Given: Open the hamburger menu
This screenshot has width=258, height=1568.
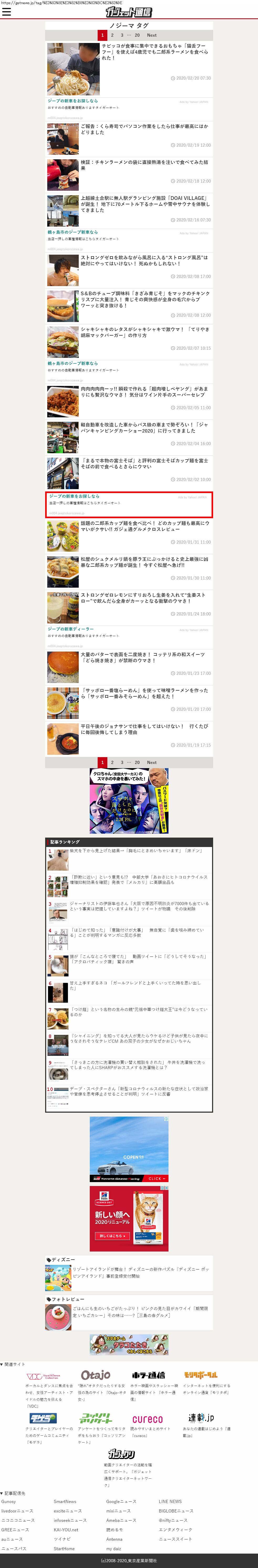Looking at the screenshot, I should click(x=7, y=12).
